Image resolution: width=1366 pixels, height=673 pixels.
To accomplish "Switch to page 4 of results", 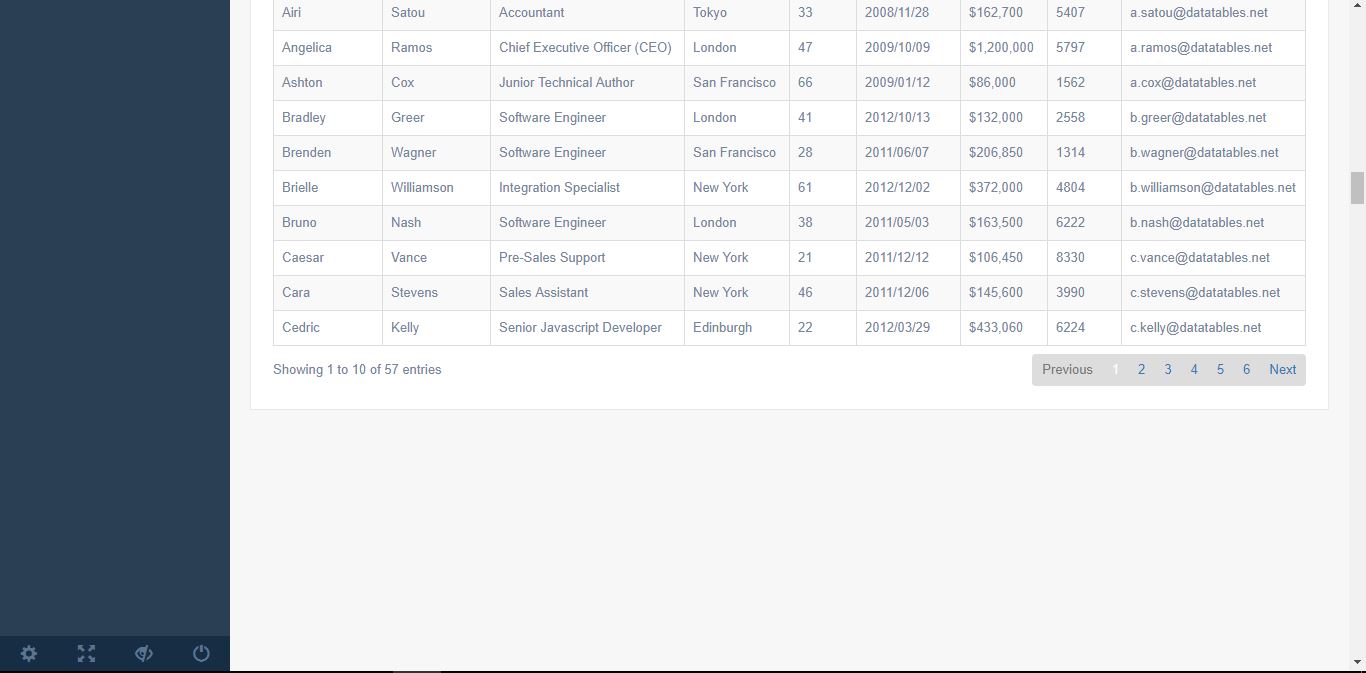I will [1194, 370].
